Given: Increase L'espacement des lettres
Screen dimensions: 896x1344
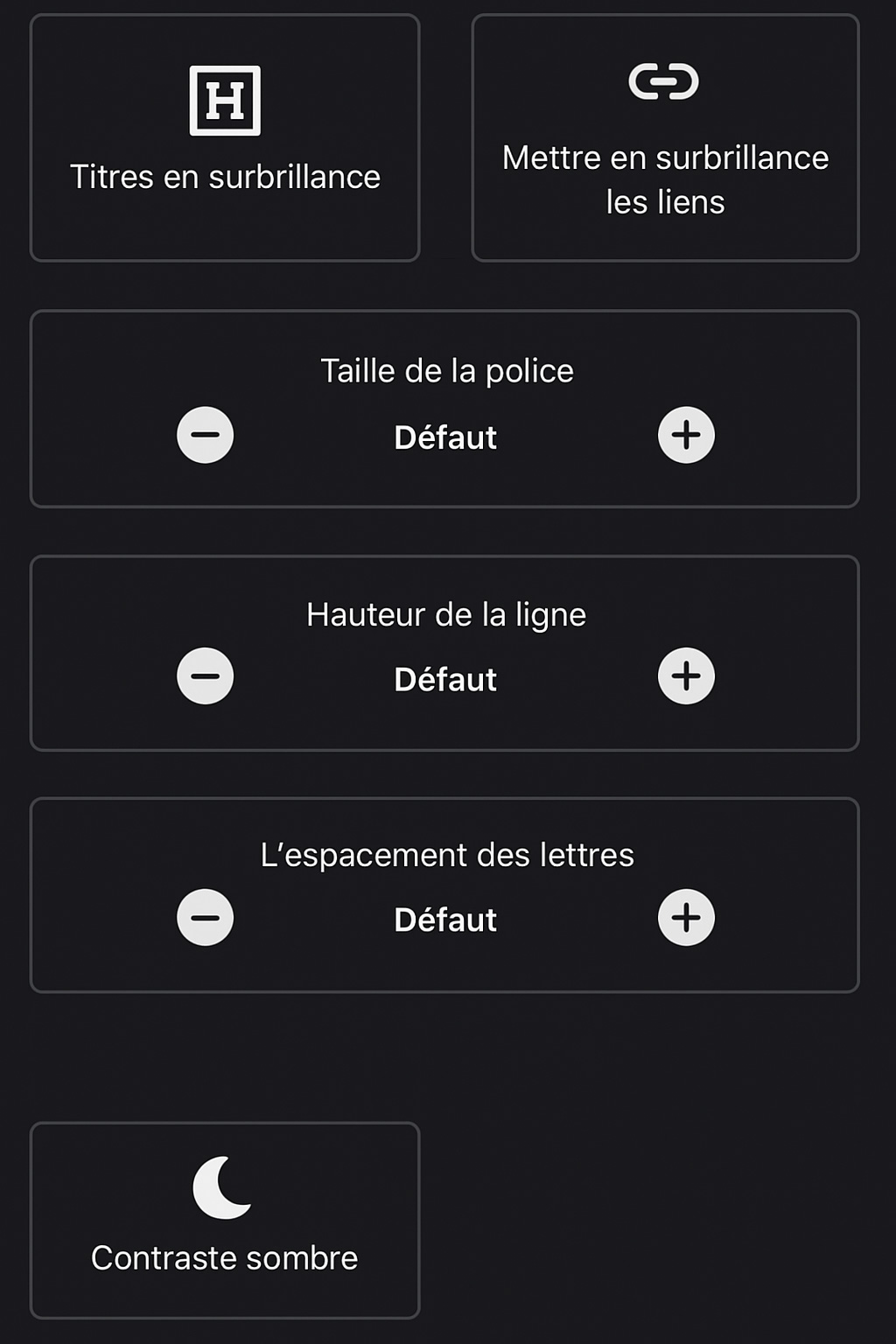Looking at the screenshot, I should tap(686, 918).
